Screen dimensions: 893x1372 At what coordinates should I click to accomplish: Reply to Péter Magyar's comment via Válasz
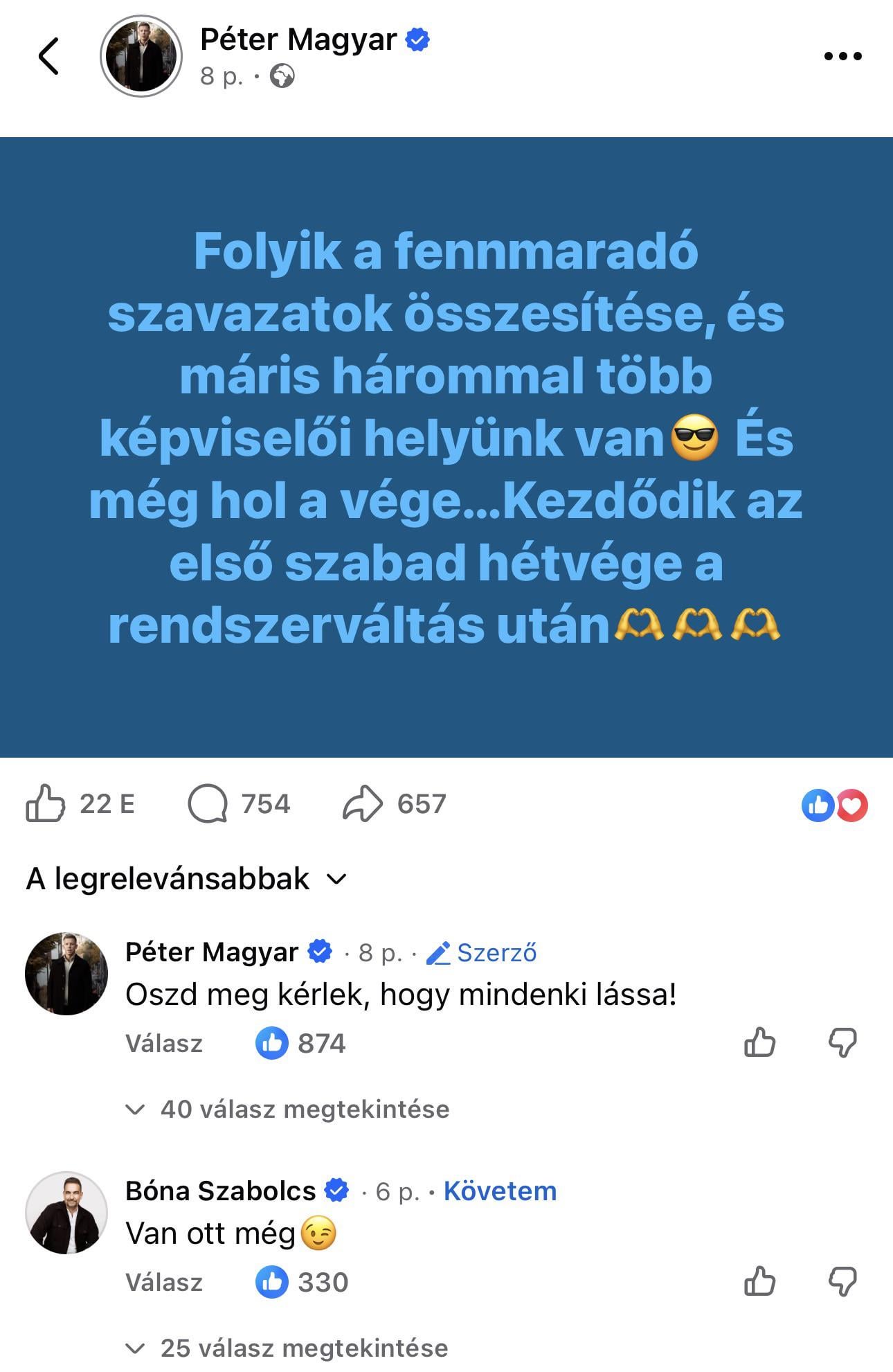point(164,1043)
